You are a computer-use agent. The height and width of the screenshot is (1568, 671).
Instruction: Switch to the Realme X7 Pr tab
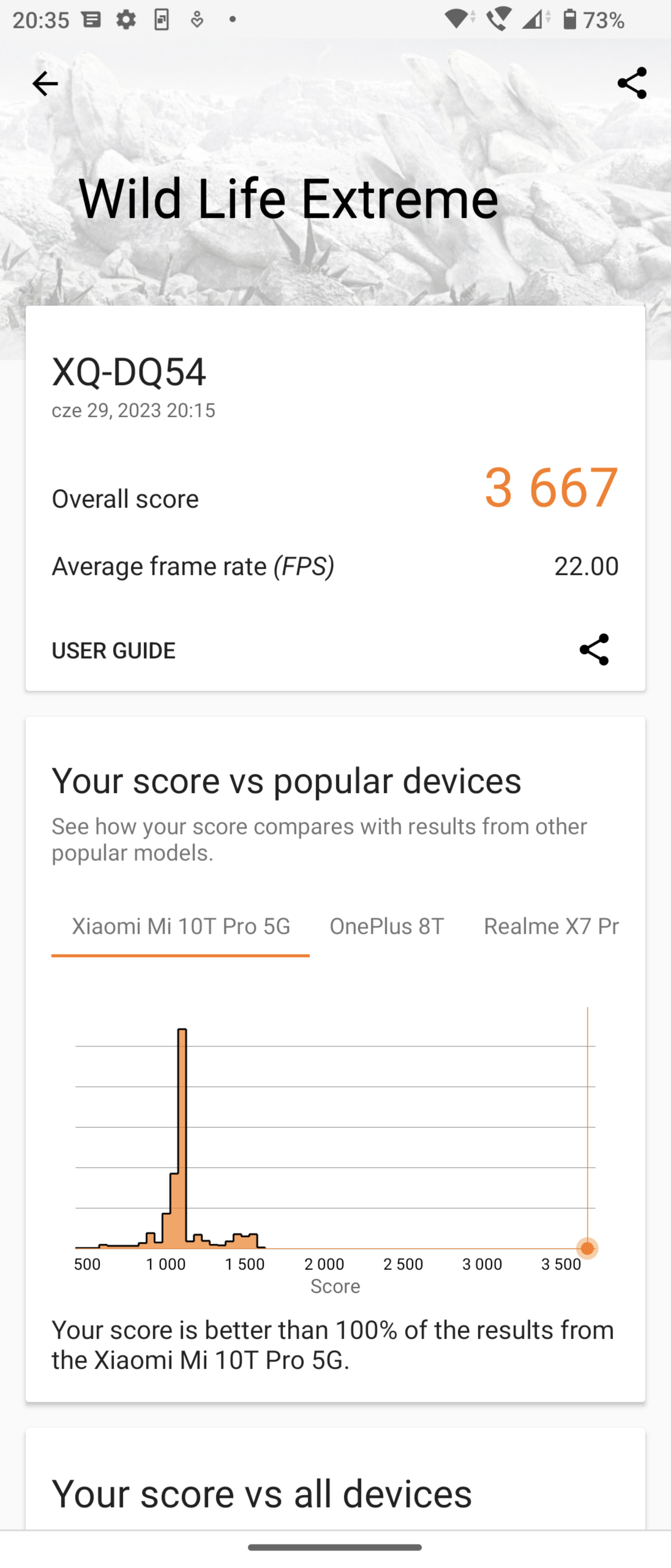point(551,926)
